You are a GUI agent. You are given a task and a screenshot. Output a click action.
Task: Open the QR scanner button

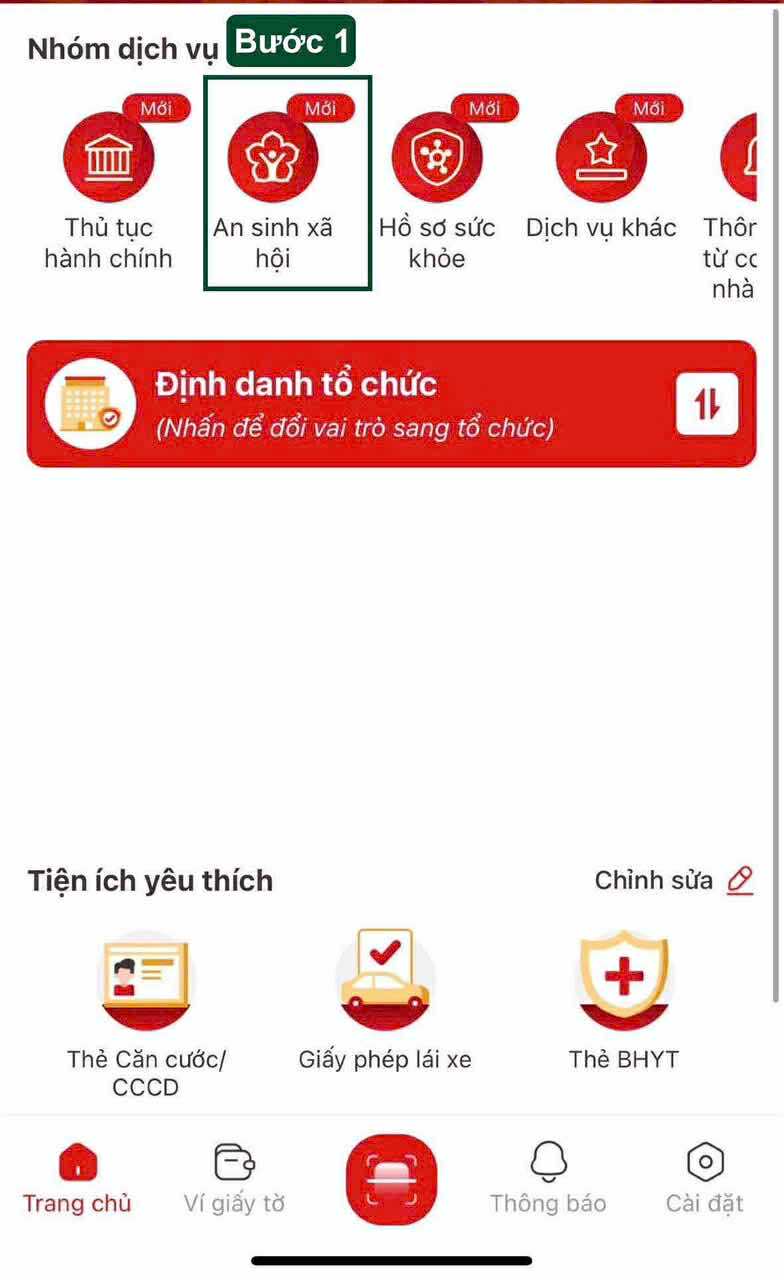pos(392,1180)
